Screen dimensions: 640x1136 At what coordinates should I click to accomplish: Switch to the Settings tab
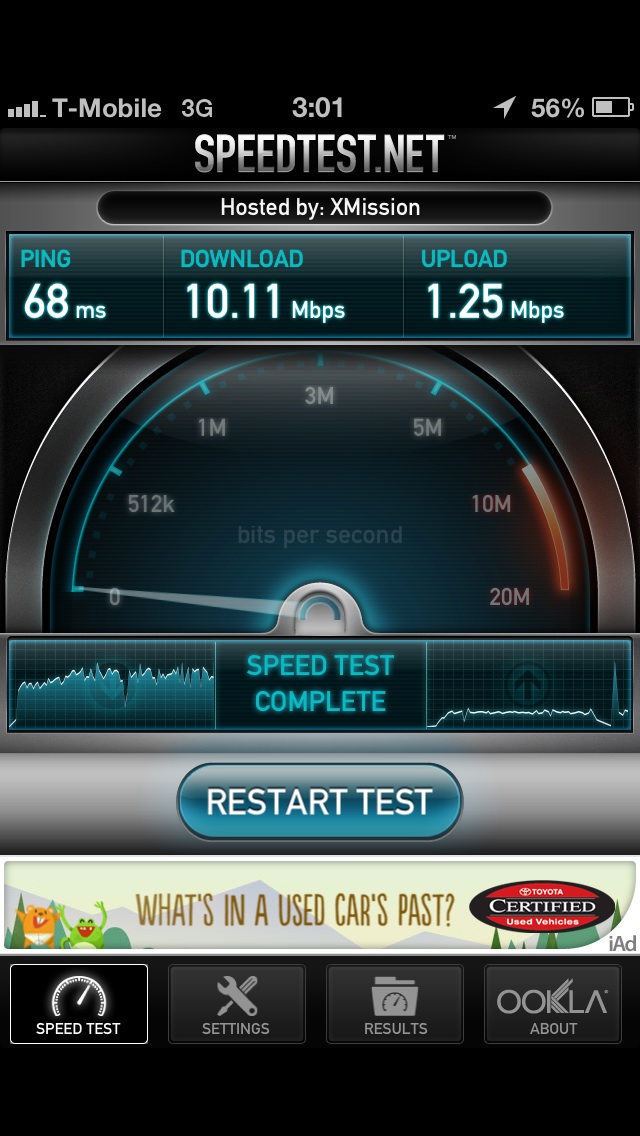[x=236, y=1003]
